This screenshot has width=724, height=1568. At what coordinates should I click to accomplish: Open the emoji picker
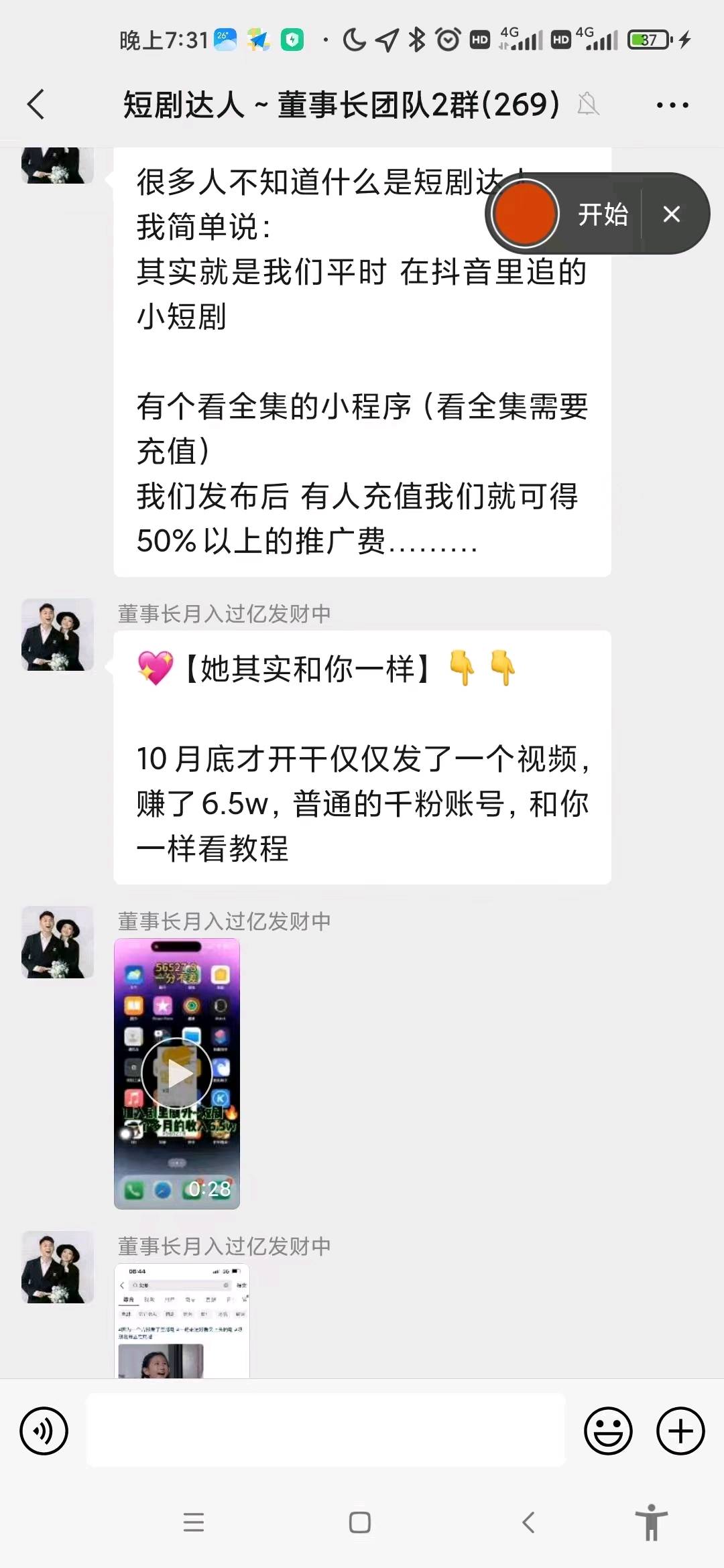click(608, 1431)
